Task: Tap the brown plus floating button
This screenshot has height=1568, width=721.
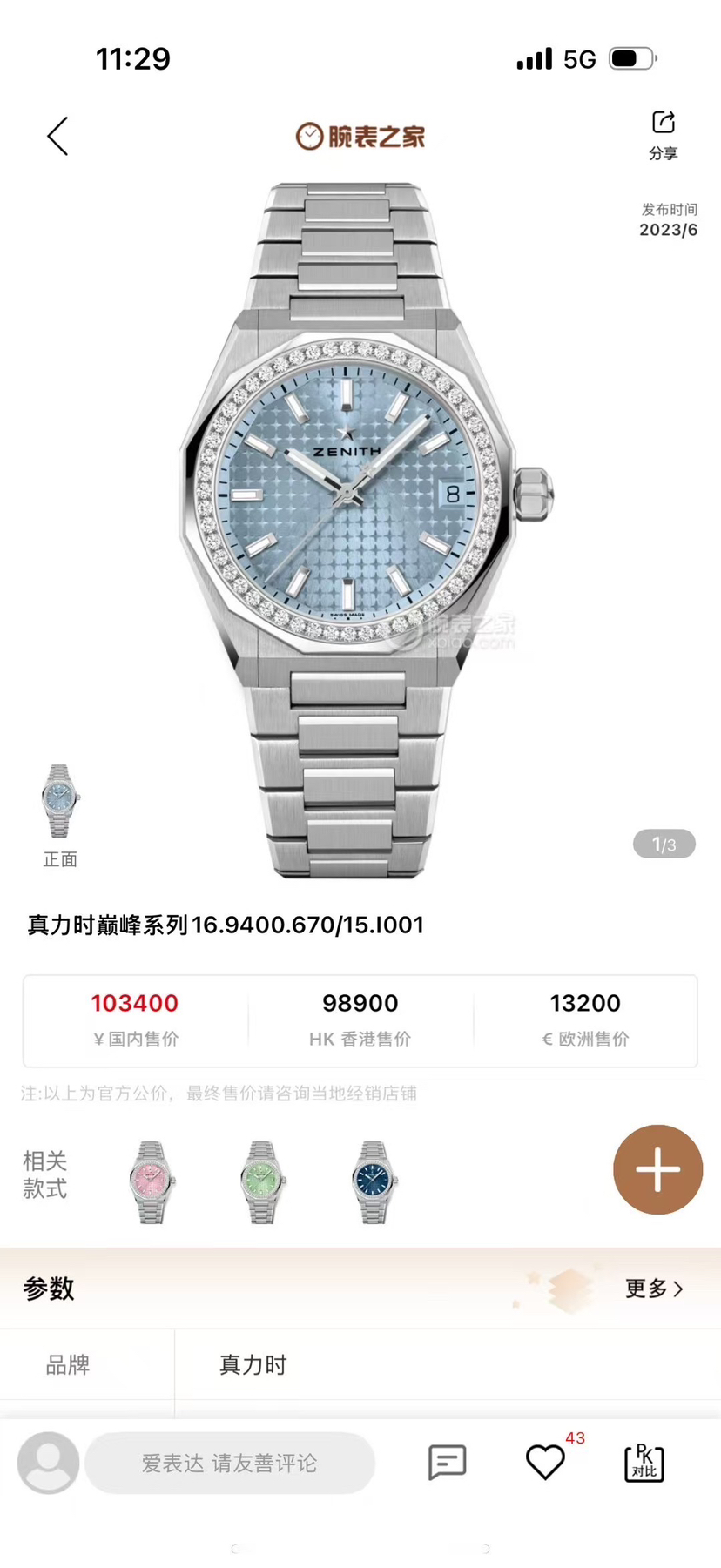Action: (x=657, y=1169)
